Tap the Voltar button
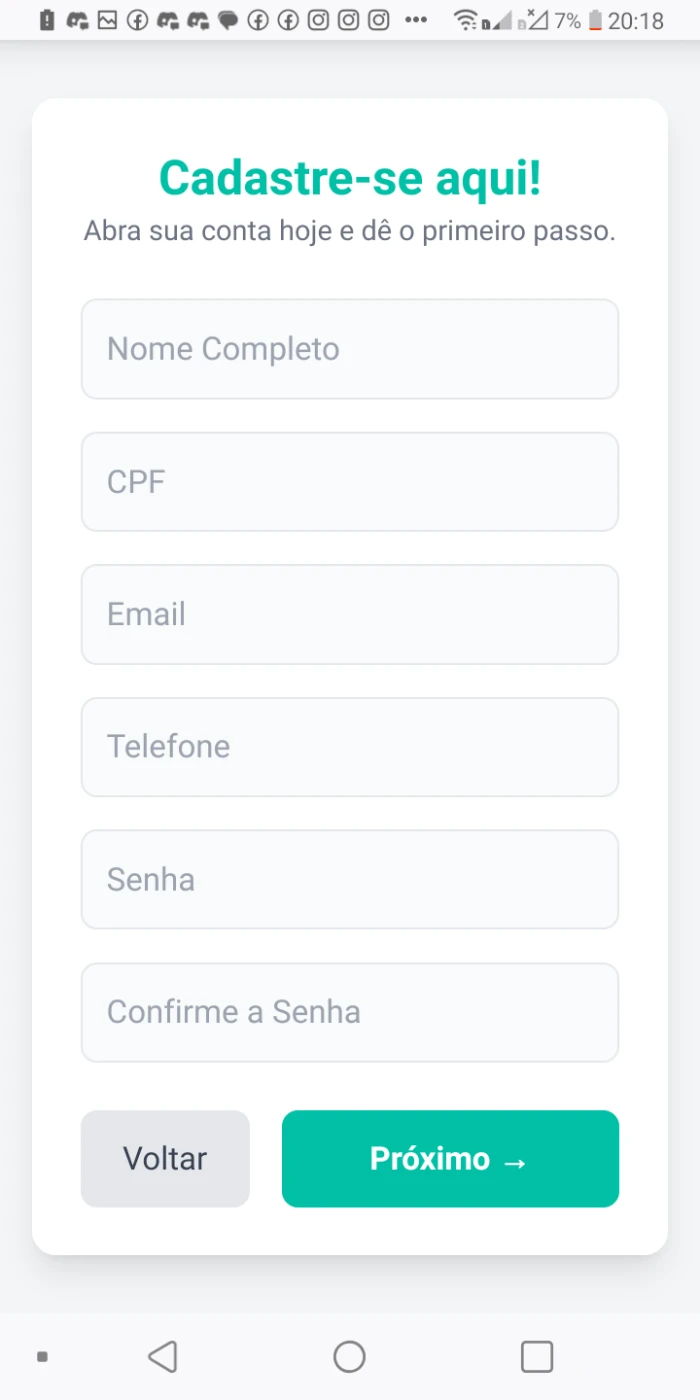The width and height of the screenshot is (700, 1400). pyautogui.click(x=165, y=1159)
